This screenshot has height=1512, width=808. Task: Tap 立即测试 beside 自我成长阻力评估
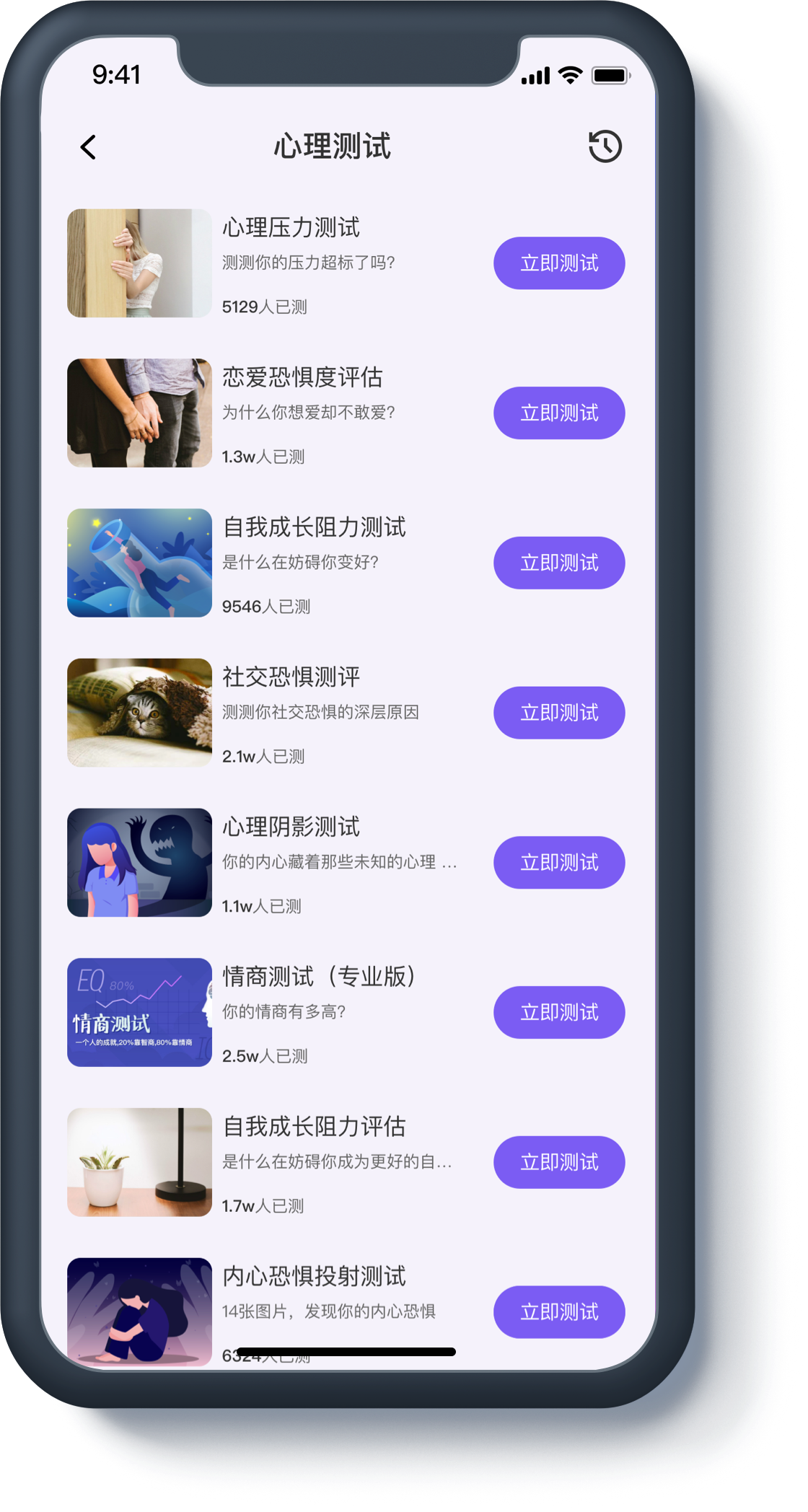tap(559, 1162)
